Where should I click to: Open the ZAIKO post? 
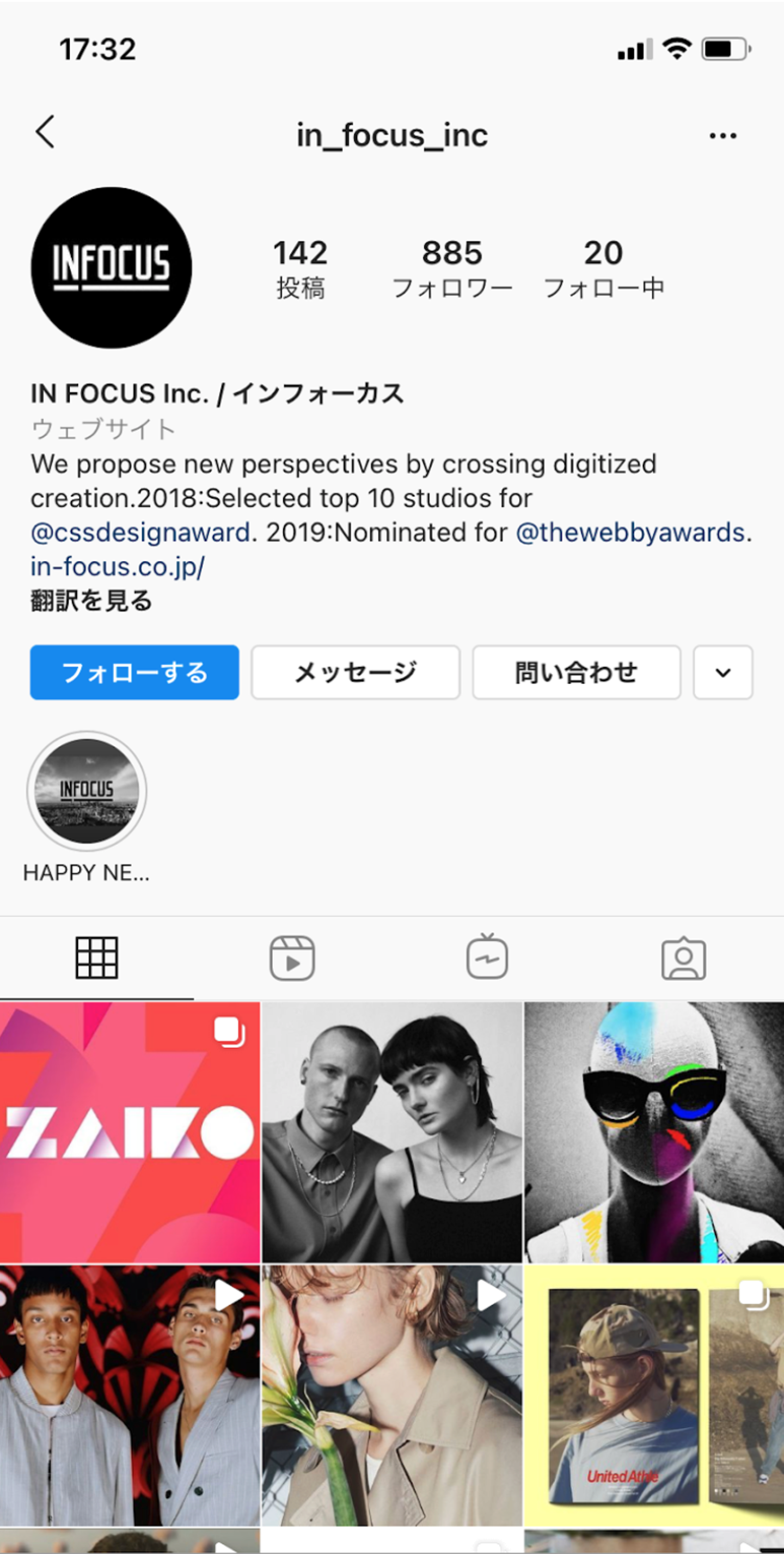[130, 1132]
